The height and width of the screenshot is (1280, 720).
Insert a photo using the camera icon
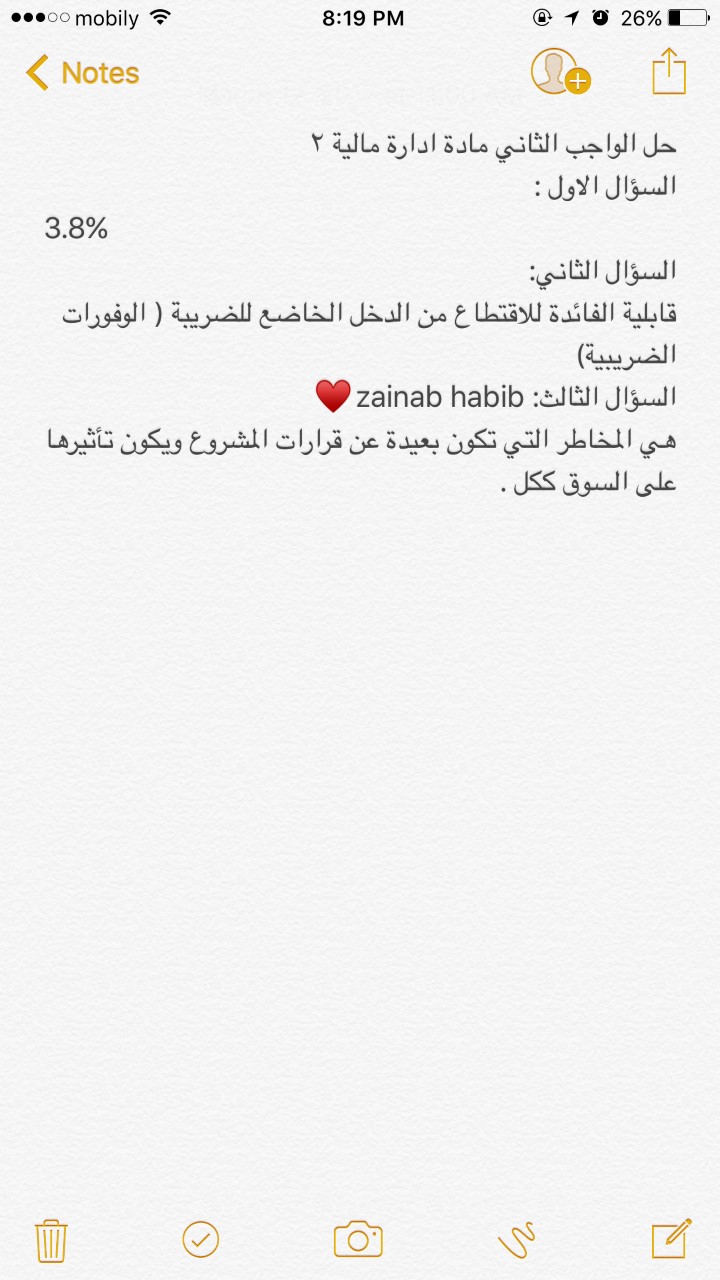point(358,1240)
